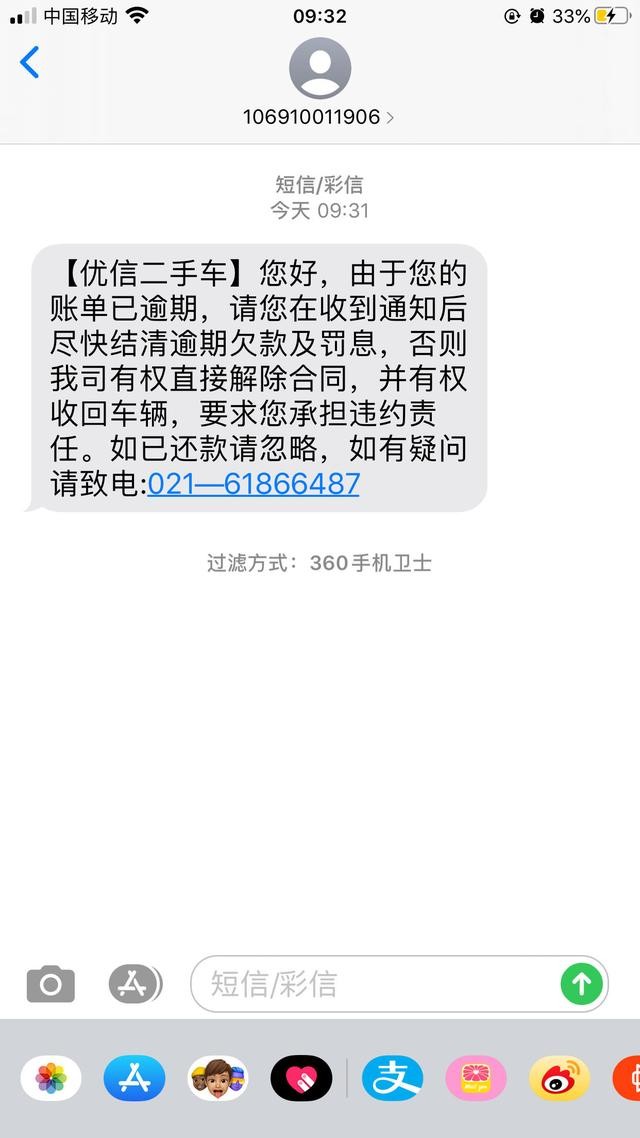This screenshot has width=640, height=1138.
Task: Open the App Store iMessage app
Action: [134, 1078]
